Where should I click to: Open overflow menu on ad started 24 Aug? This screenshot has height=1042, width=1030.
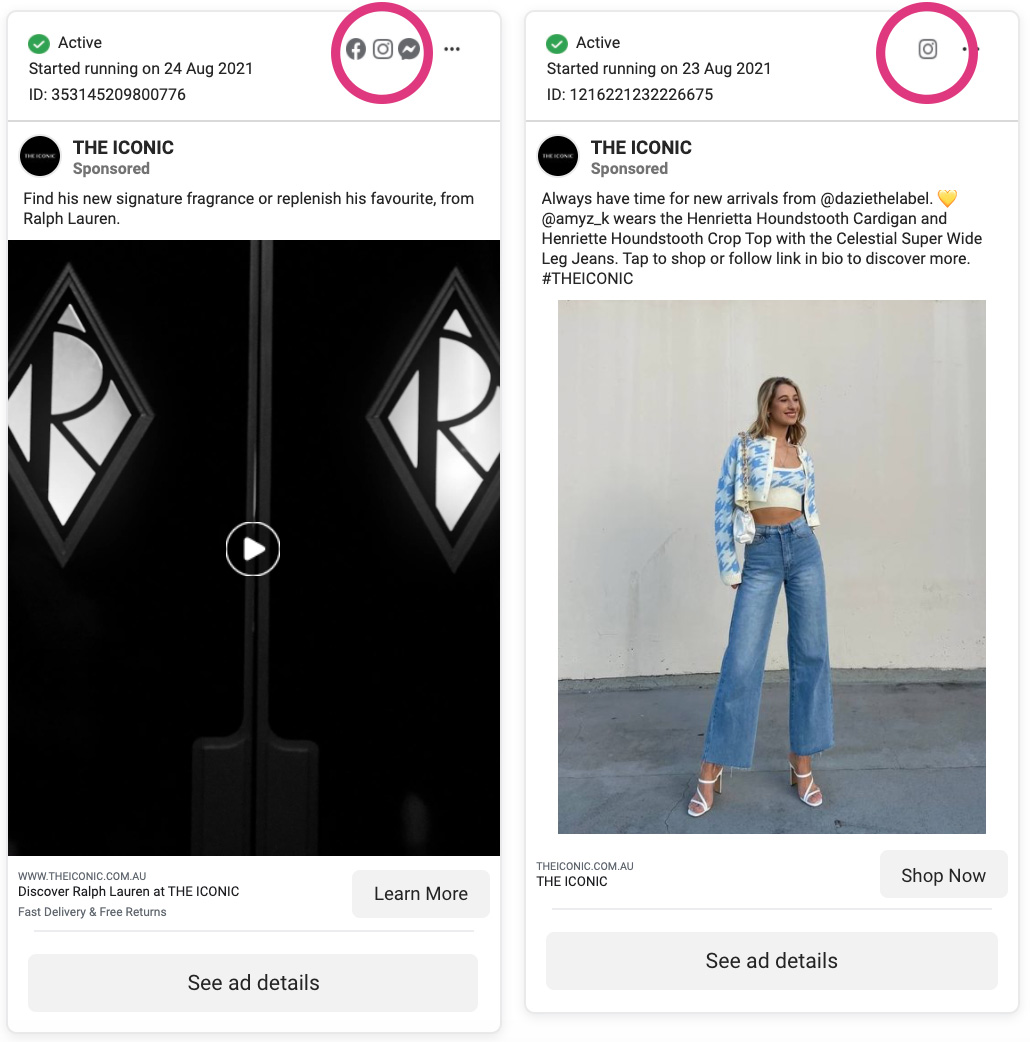[x=452, y=49]
